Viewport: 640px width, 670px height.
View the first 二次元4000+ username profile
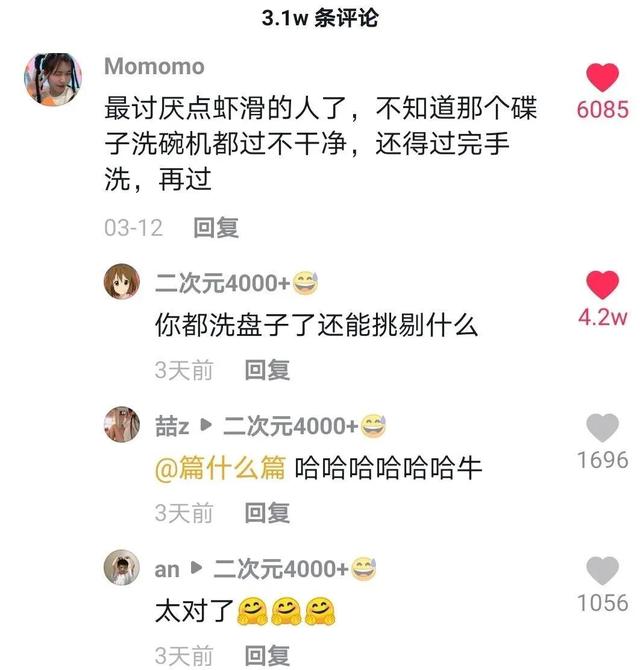click(x=222, y=284)
